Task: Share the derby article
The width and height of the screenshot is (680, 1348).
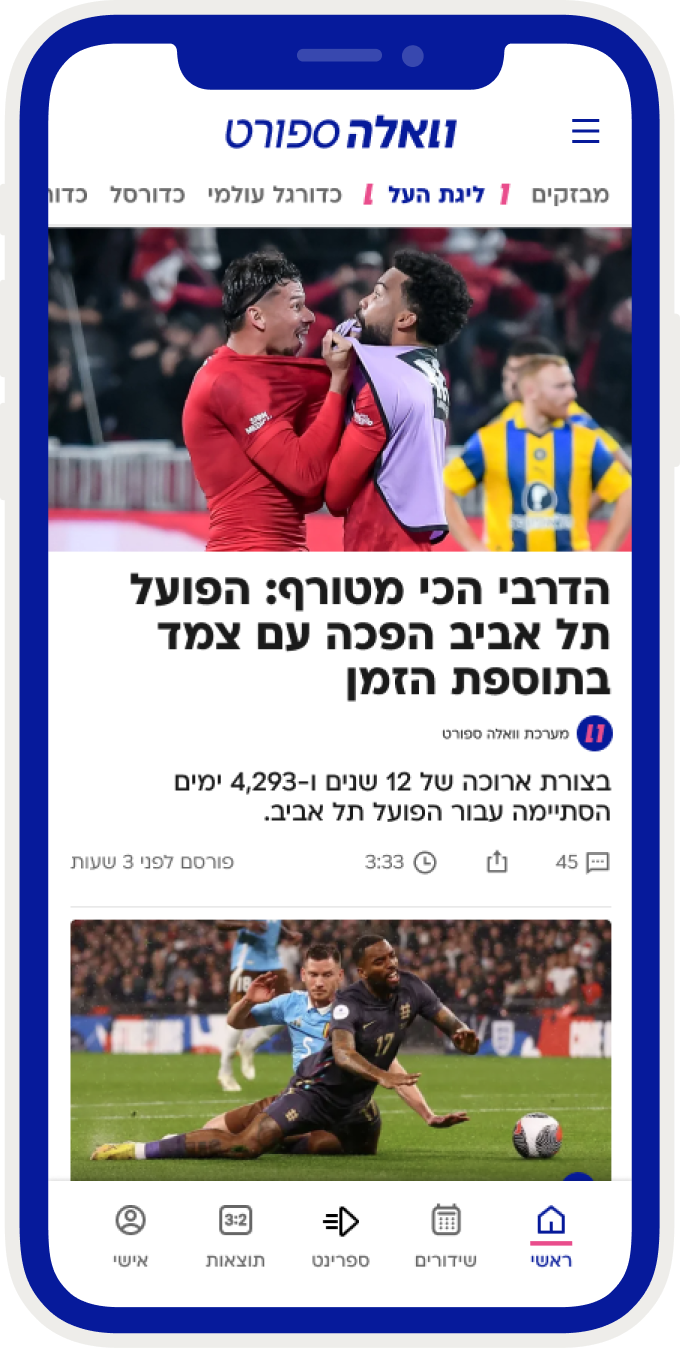Action: coord(497,862)
